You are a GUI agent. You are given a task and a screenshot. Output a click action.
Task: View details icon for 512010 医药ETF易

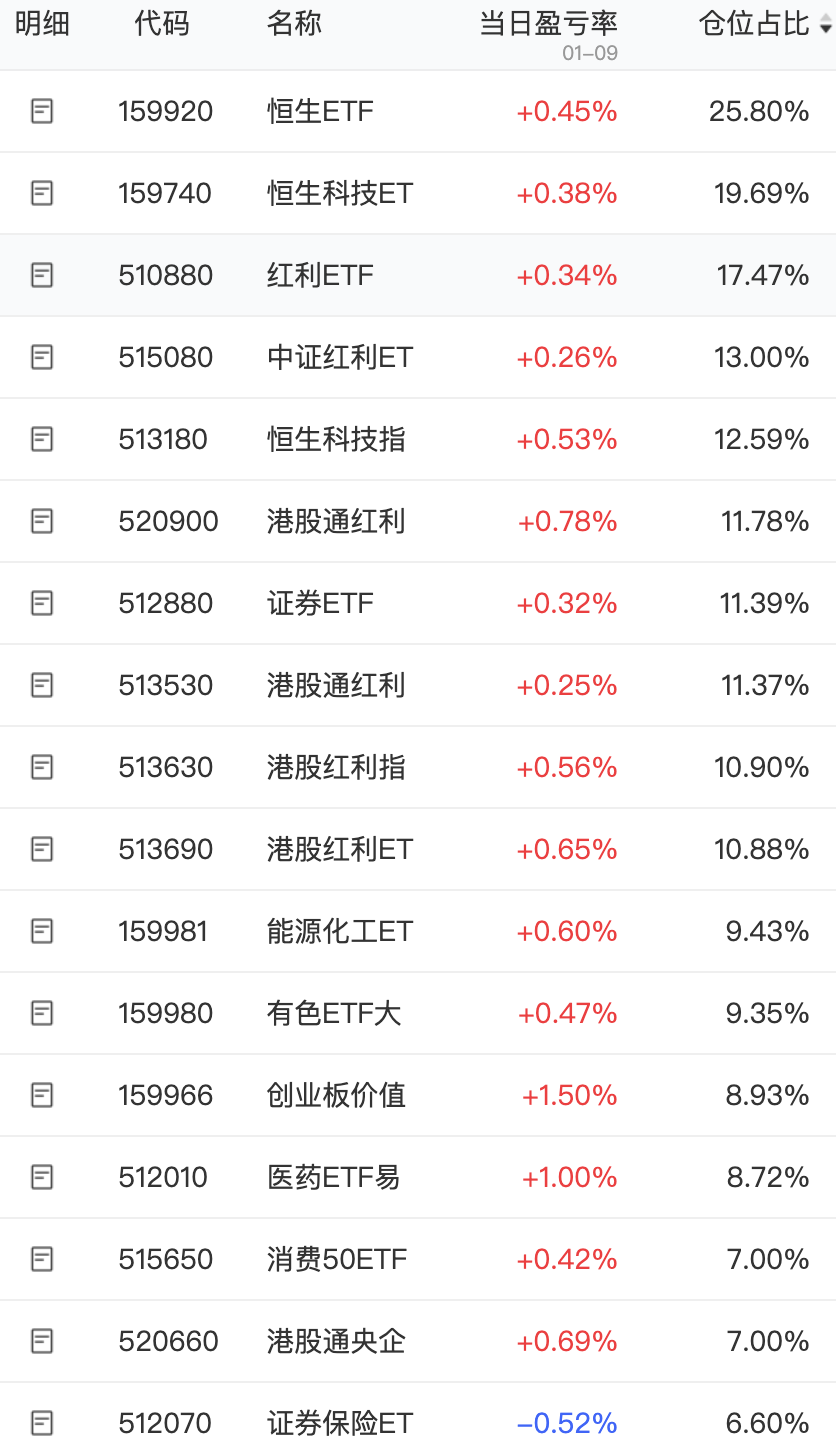42,1177
